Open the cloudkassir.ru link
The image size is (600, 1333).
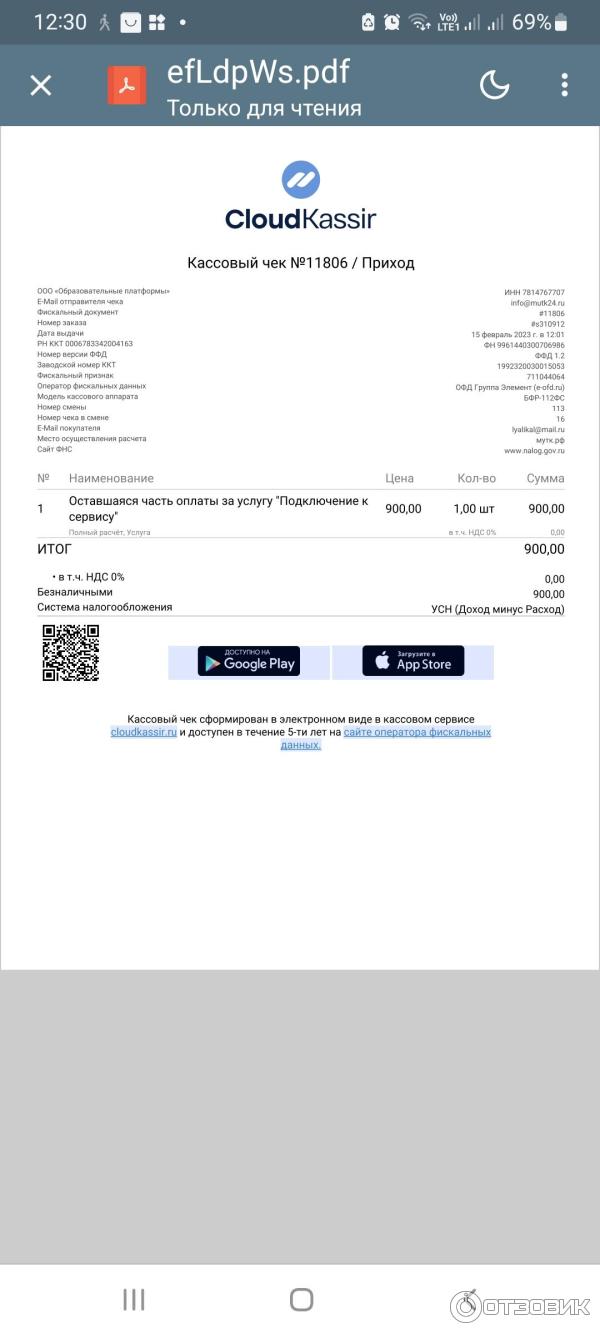pyautogui.click(x=144, y=732)
